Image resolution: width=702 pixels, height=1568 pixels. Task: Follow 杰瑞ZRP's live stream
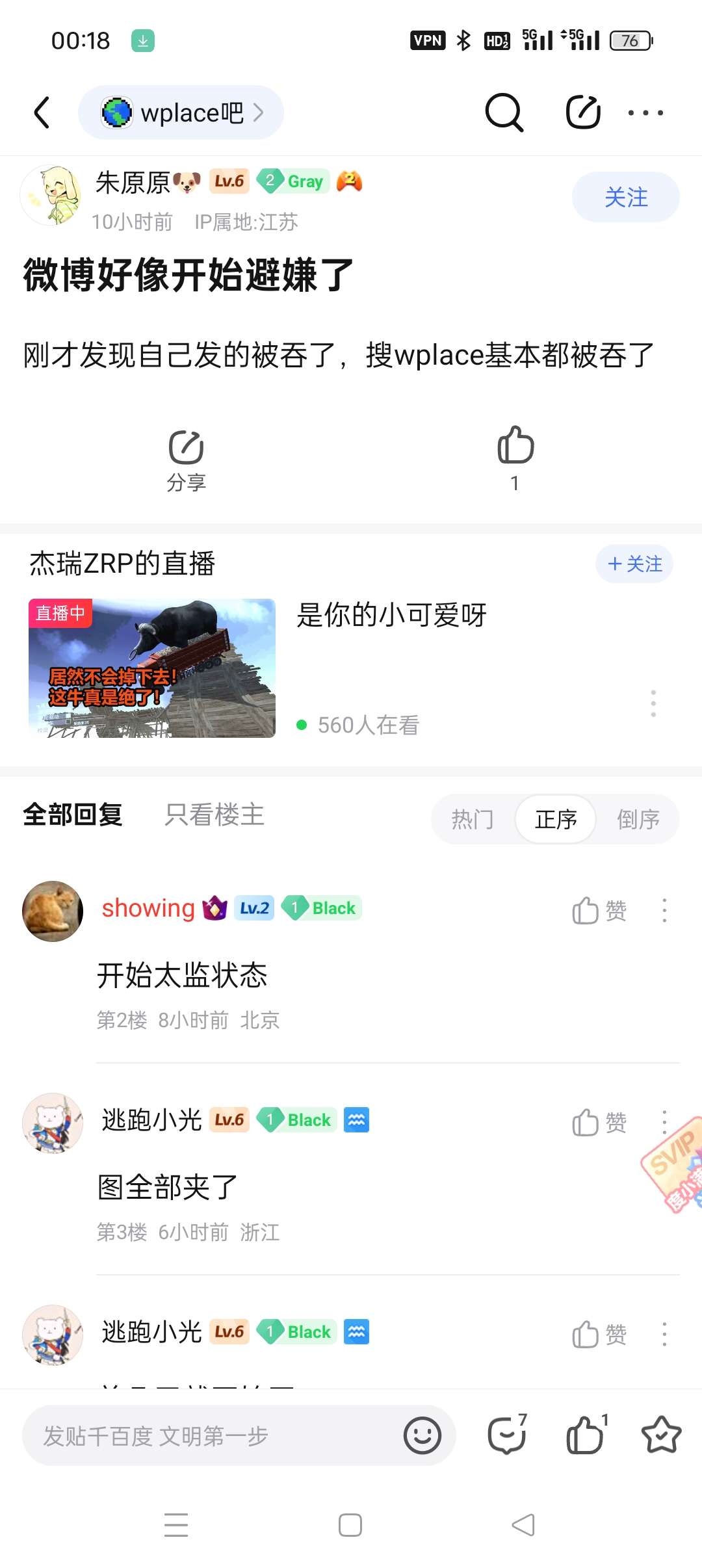point(634,564)
